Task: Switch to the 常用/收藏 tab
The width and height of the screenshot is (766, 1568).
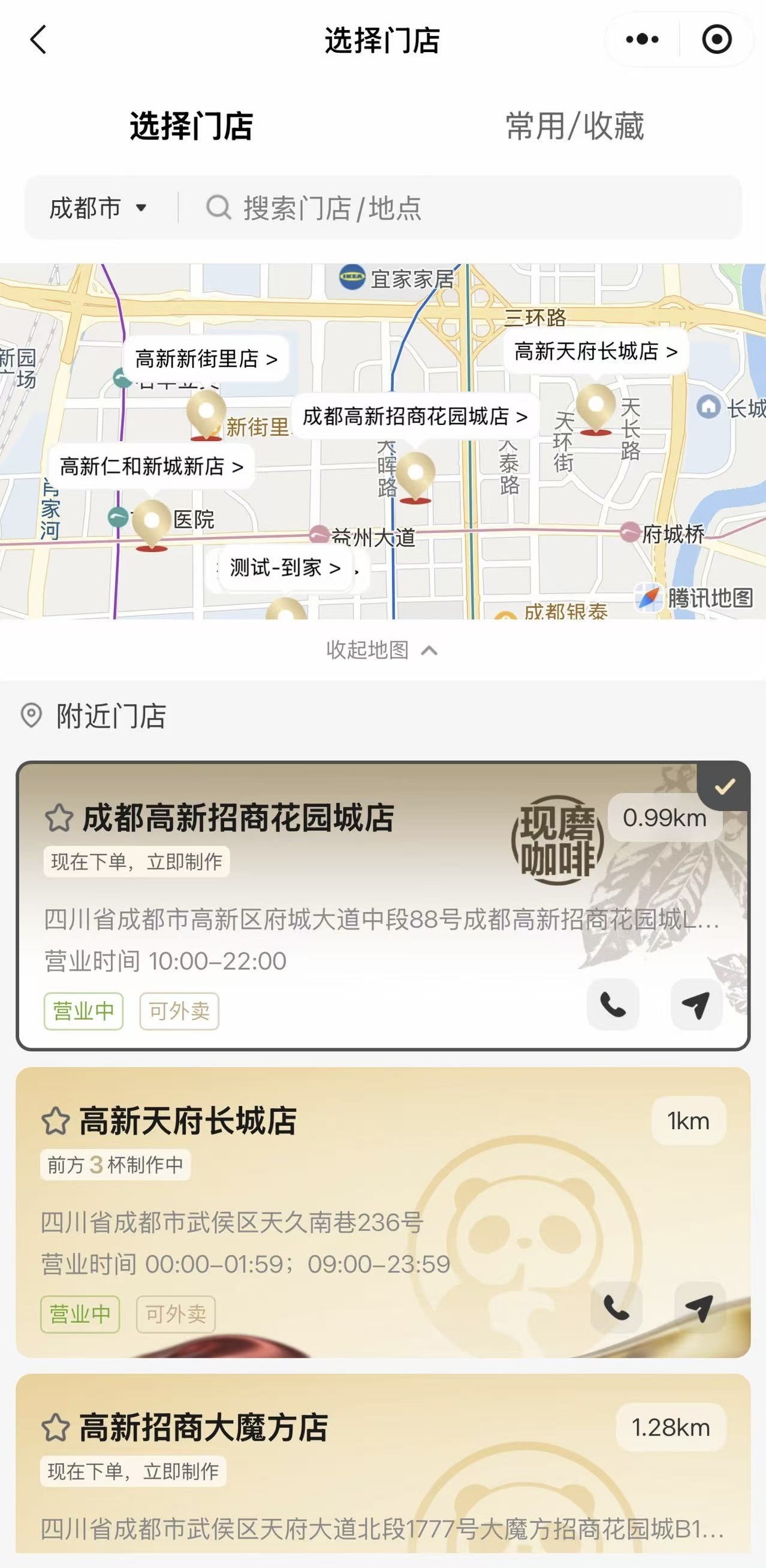Action: pos(574,126)
